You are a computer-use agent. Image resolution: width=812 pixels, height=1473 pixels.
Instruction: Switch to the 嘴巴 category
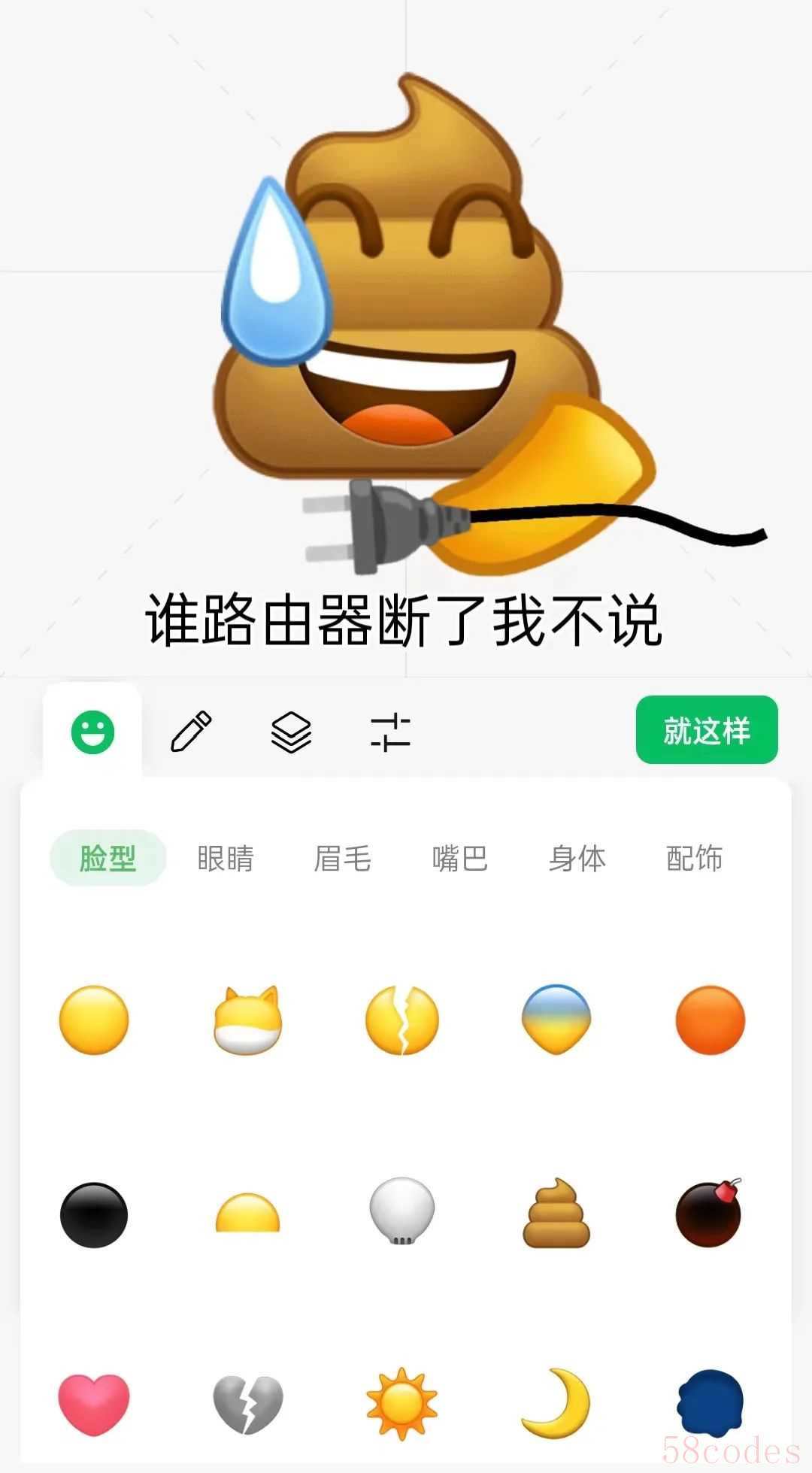[x=460, y=858]
